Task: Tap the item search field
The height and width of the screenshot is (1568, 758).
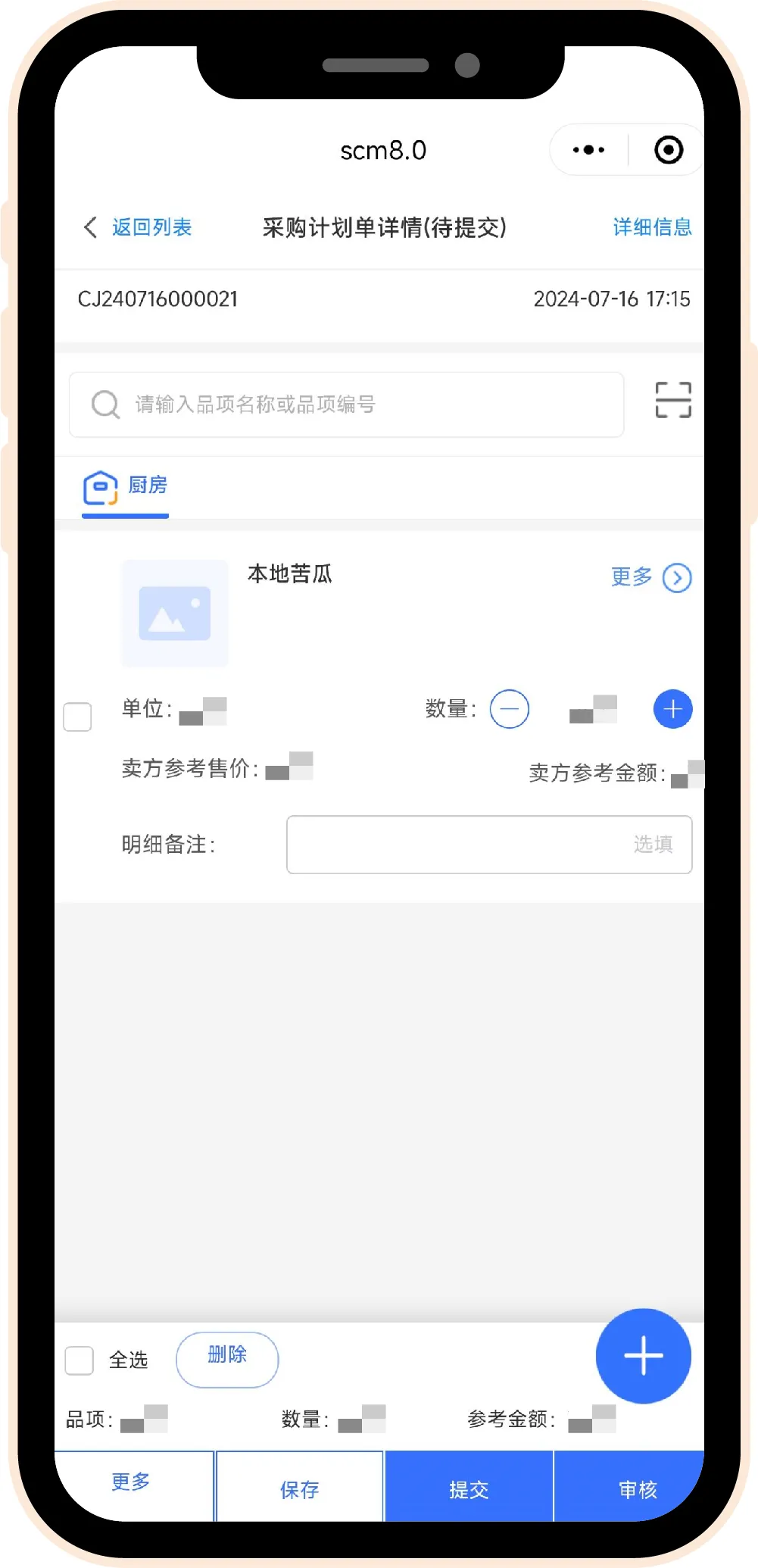Action: (x=347, y=404)
